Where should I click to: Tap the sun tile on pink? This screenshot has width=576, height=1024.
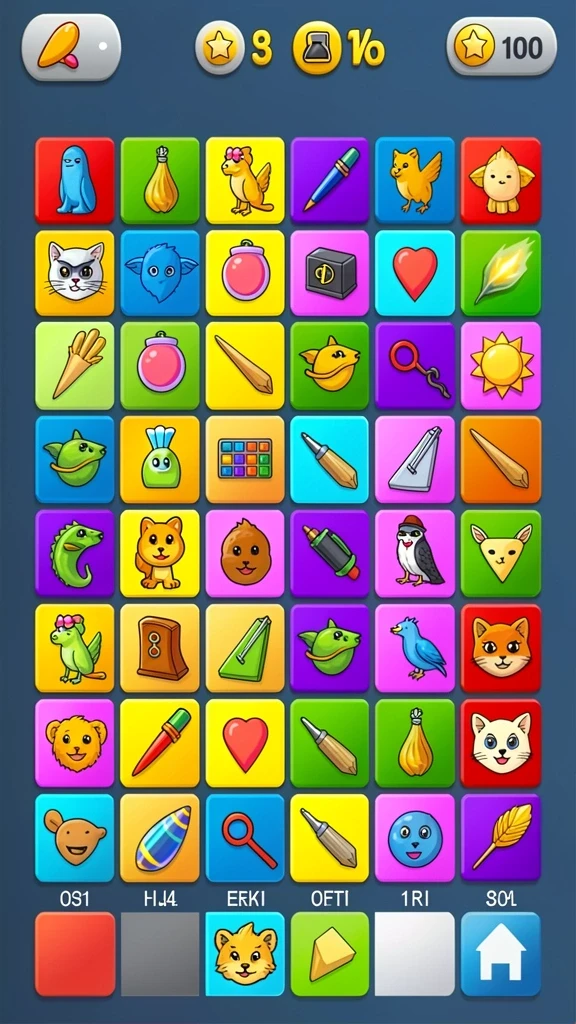(501, 366)
